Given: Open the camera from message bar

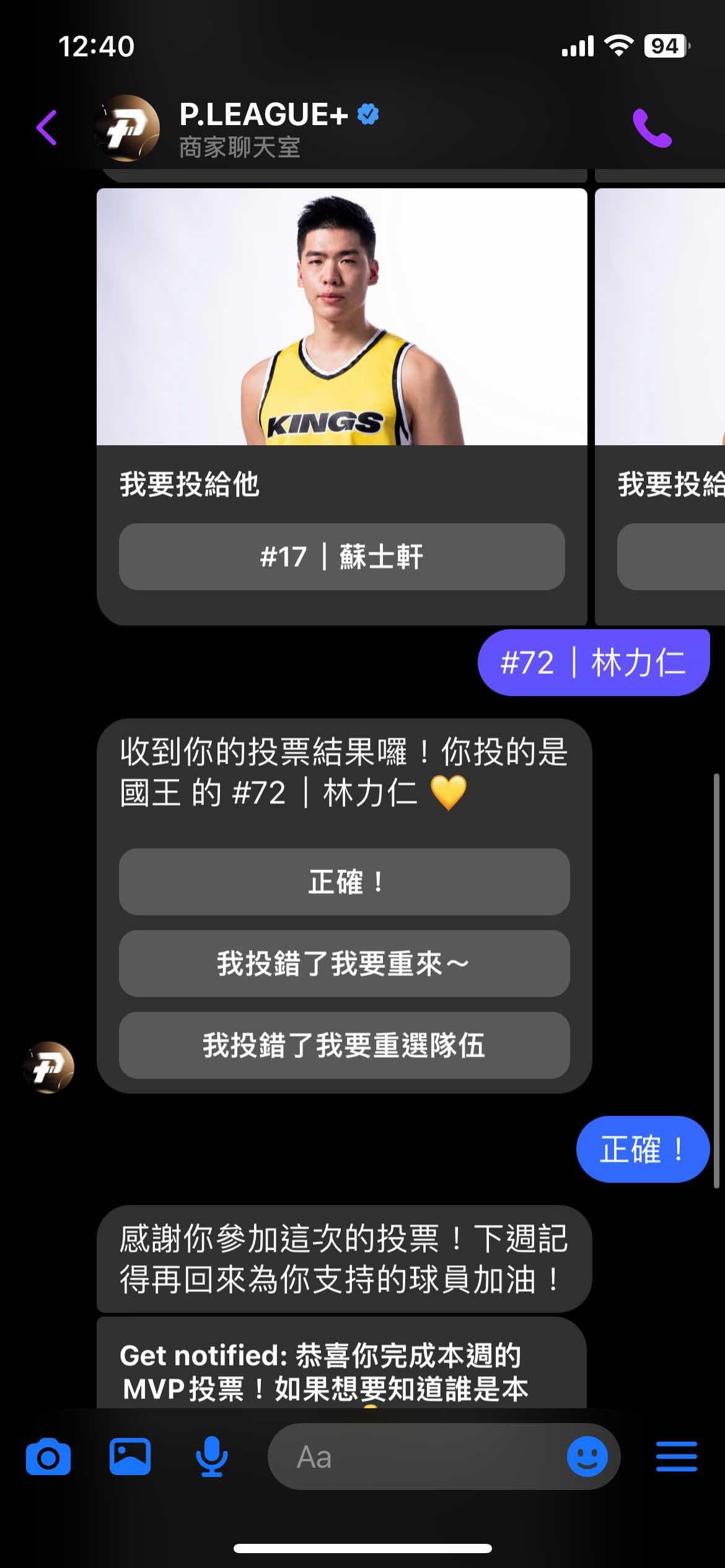Looking at the screenshot, I should point(48,1457).
